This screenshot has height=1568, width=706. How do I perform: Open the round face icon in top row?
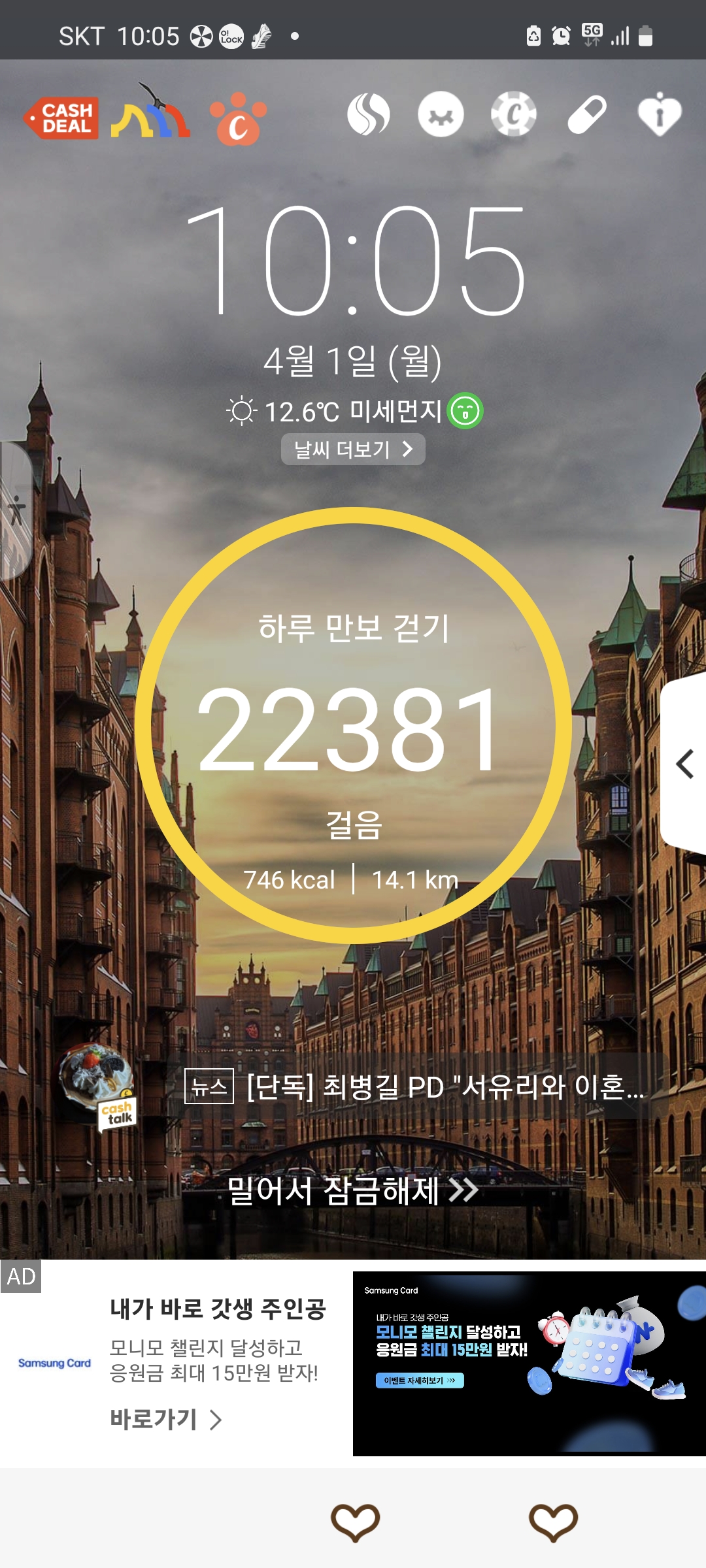tap(441, 115)
